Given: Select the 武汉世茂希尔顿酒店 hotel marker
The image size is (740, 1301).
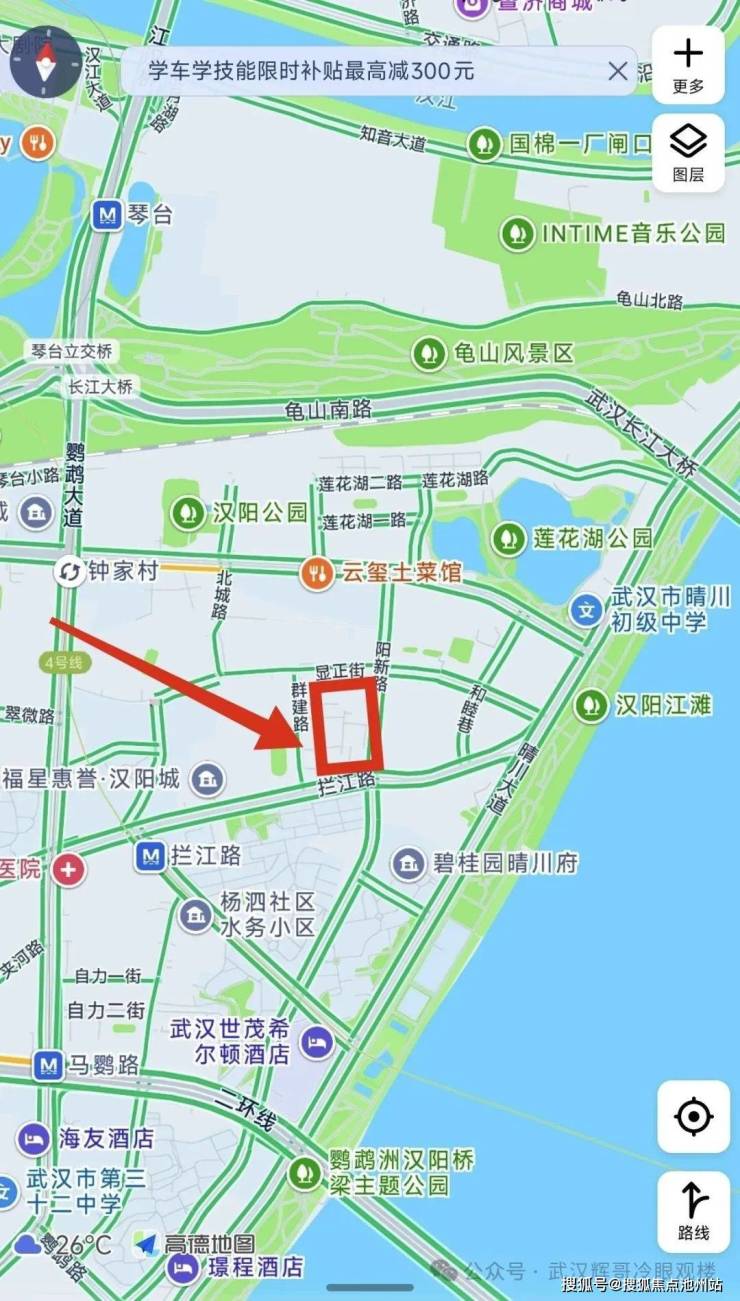Looking at the screenshot, I should (318, 1043).
